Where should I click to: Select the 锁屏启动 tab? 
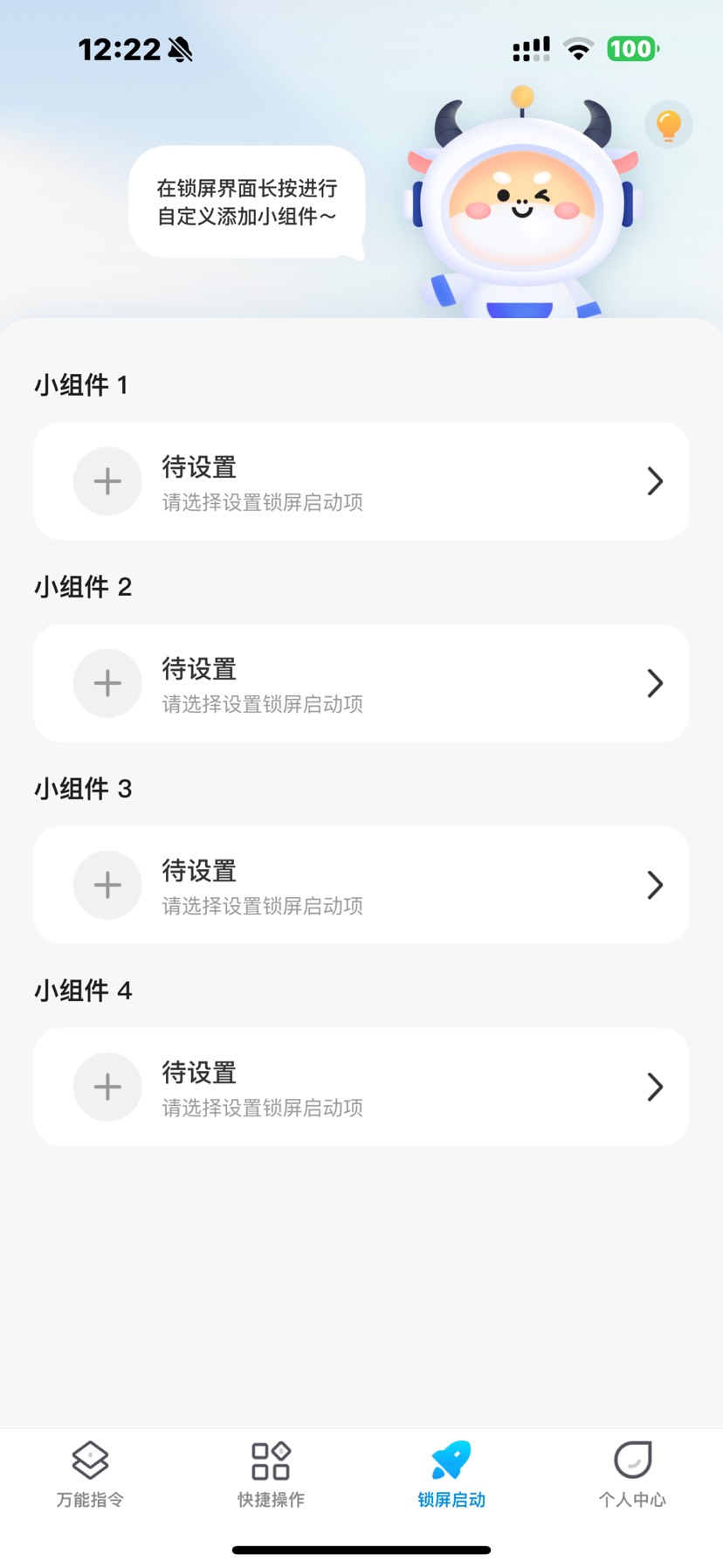coord(451,1475)
